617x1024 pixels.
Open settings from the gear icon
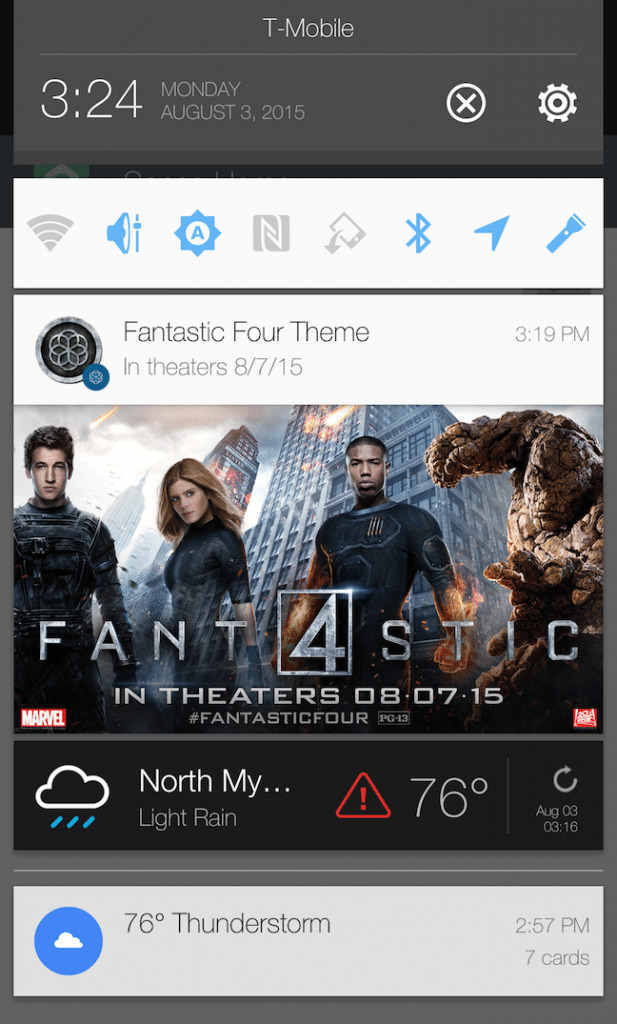[557, 102]
